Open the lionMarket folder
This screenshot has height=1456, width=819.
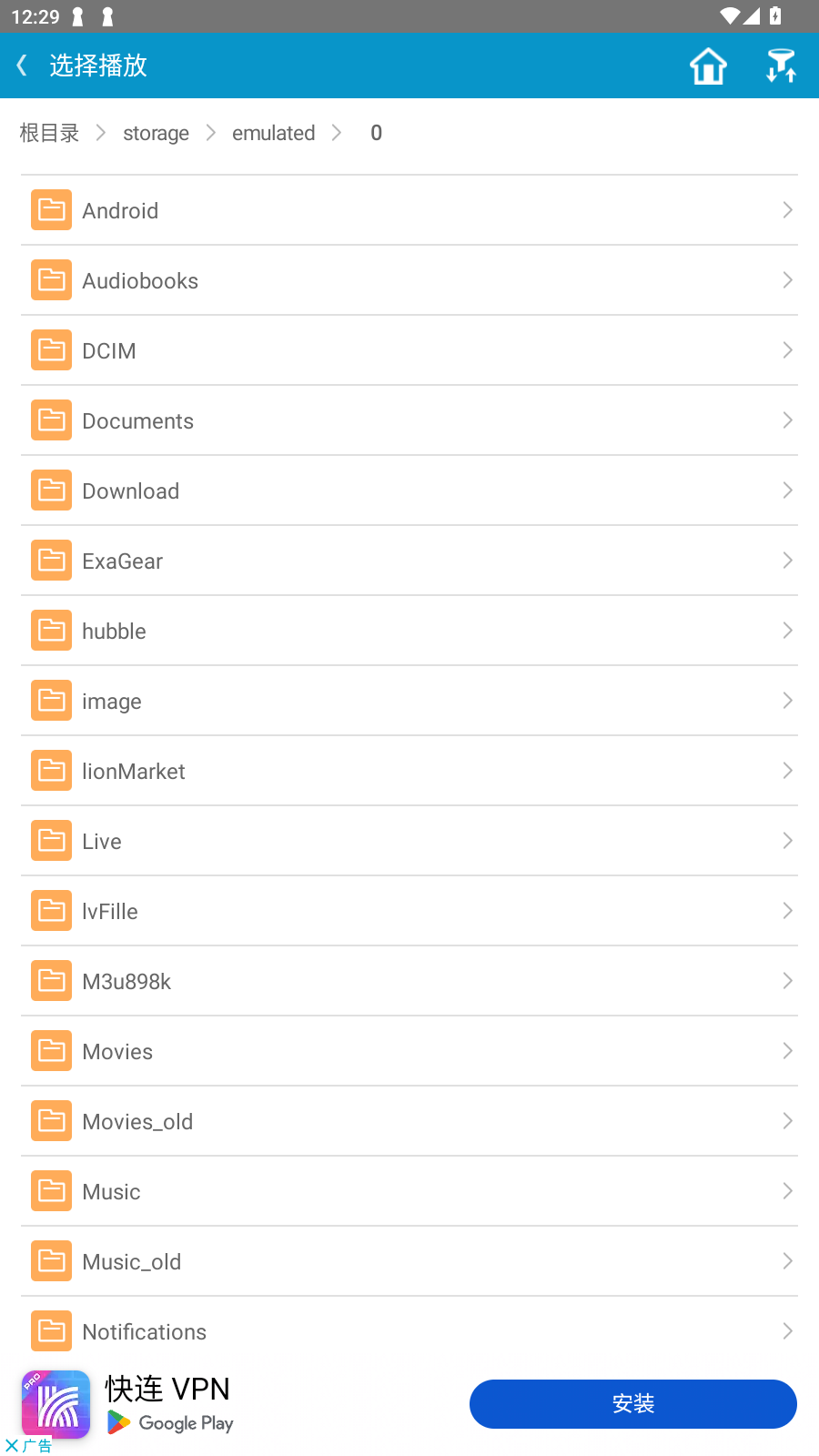tap(409, 771)
